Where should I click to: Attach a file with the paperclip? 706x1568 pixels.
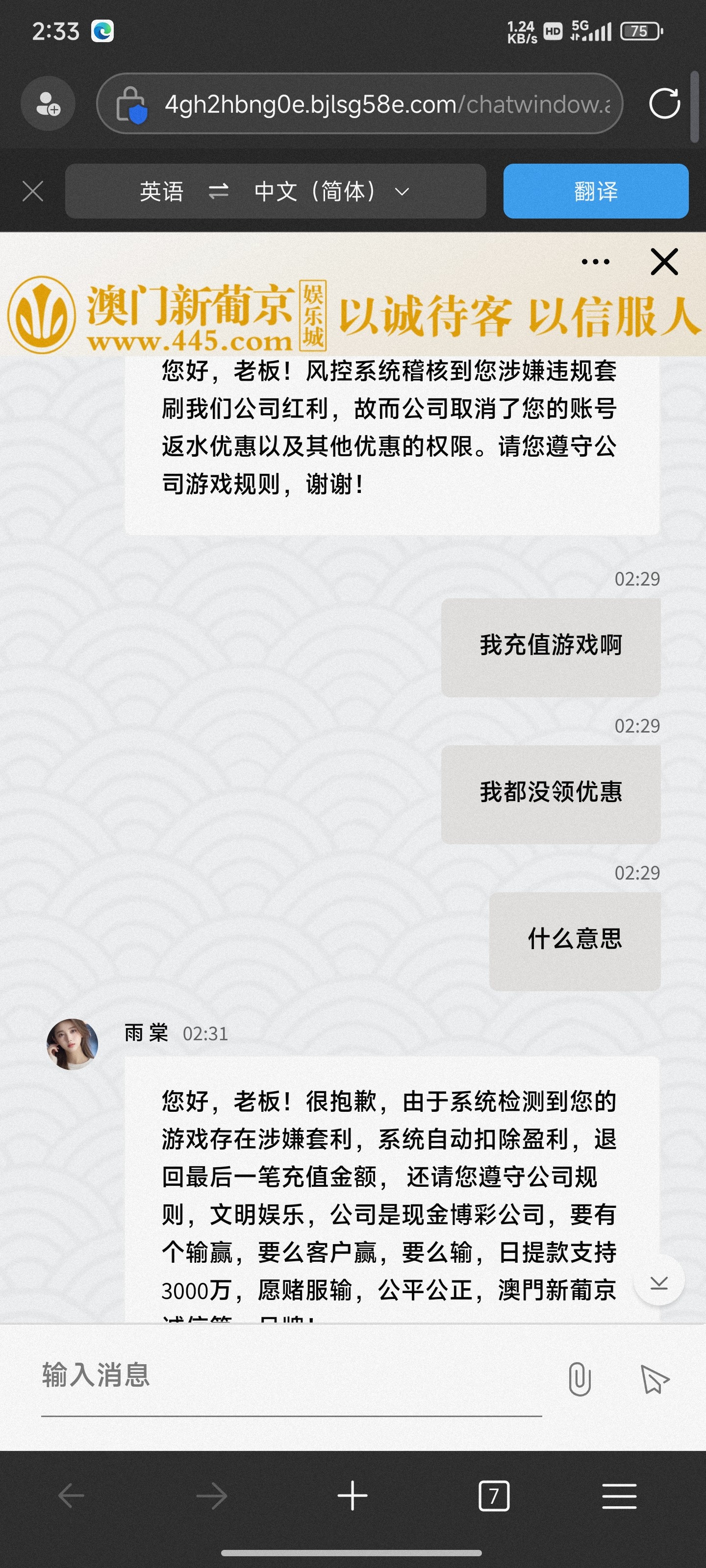pyautogui.click(x=580, y=1379)
